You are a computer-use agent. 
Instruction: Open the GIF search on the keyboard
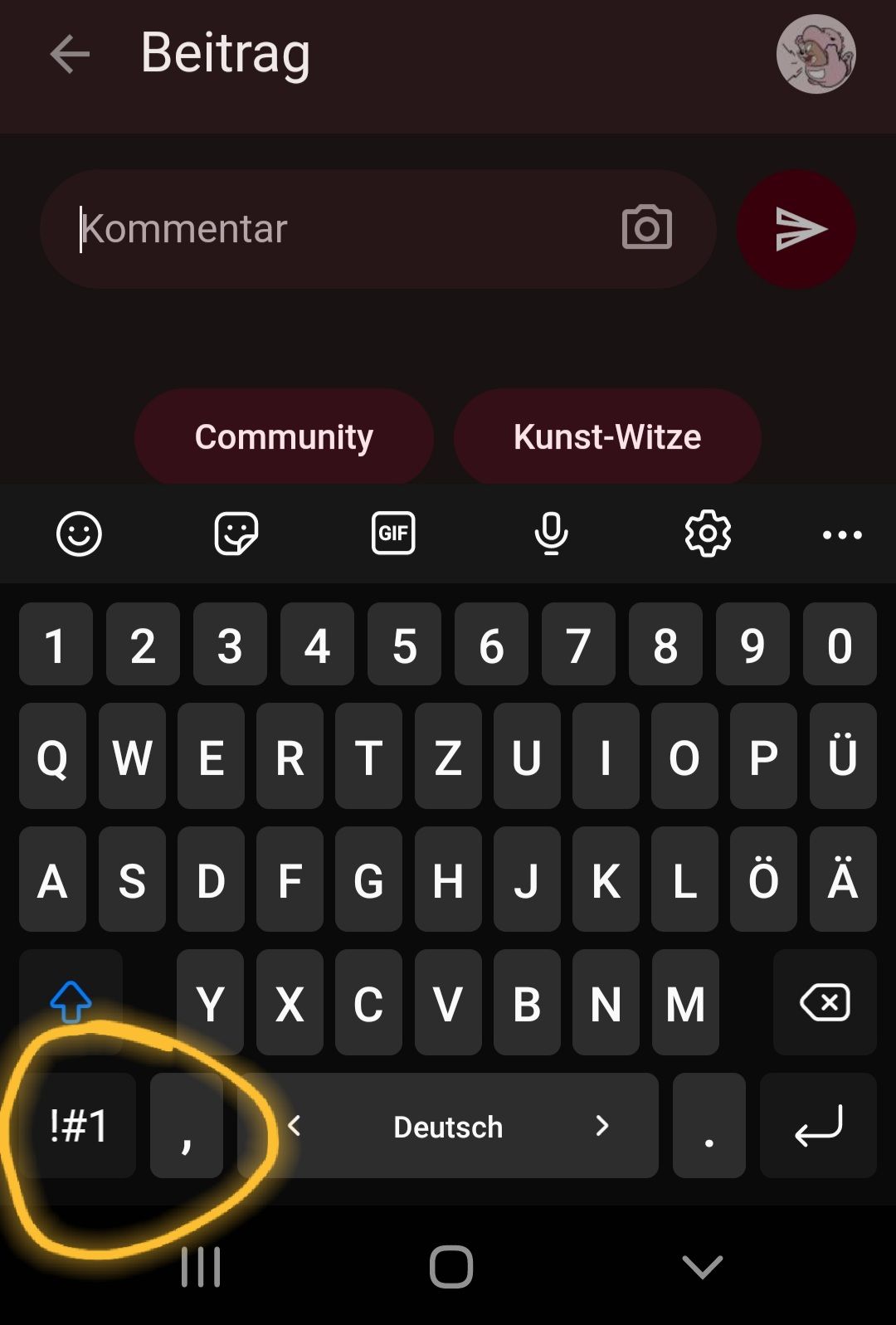tap(393, 533)
